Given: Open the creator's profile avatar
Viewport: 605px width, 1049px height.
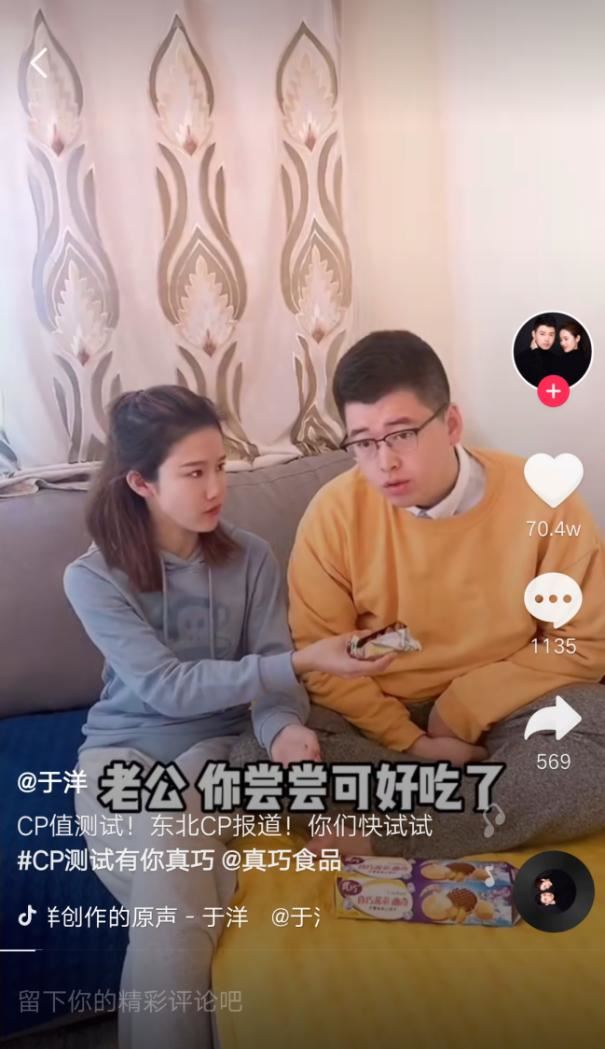Looking at the screenshot, I should [x=552, y=351].
